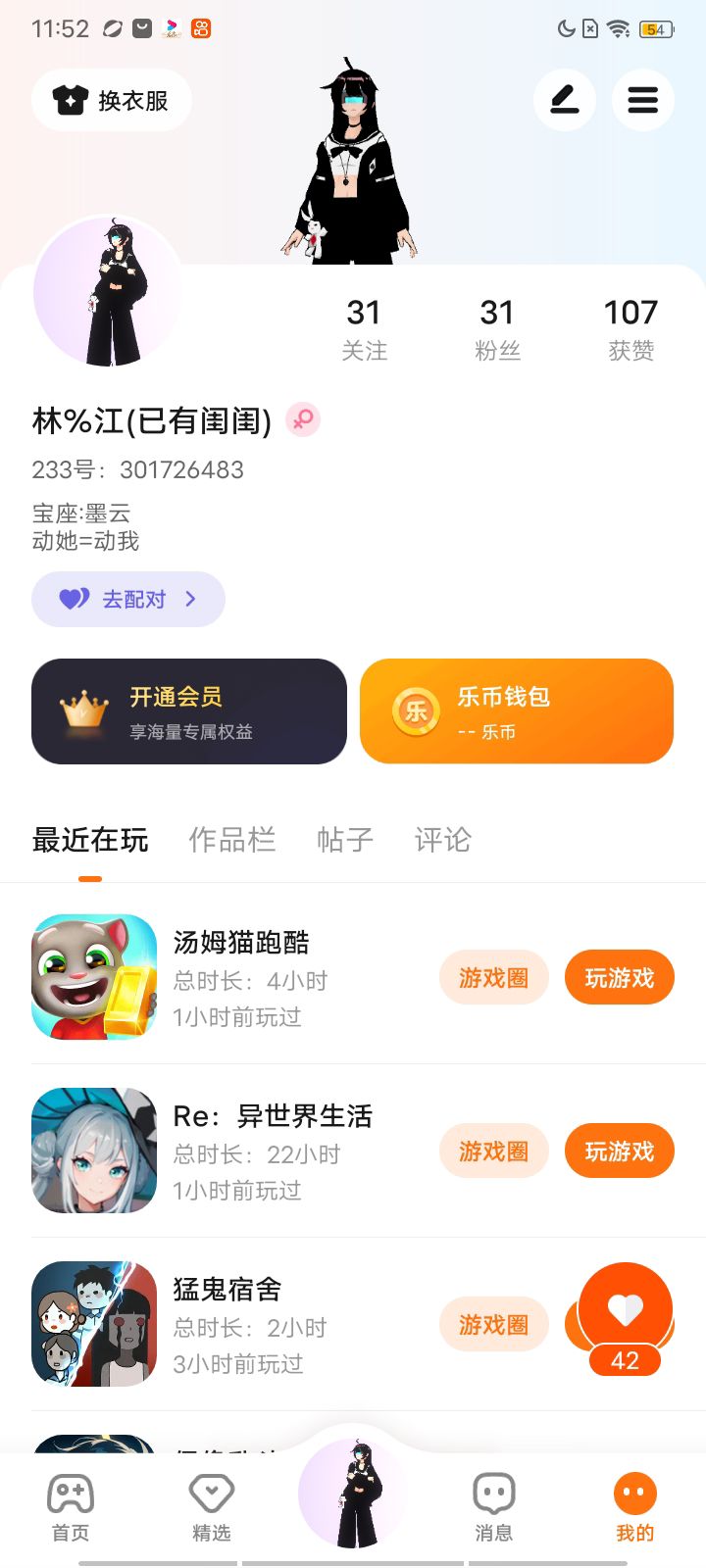Play Re:异世界生活 via 玩游戏

coord(620,1151)
